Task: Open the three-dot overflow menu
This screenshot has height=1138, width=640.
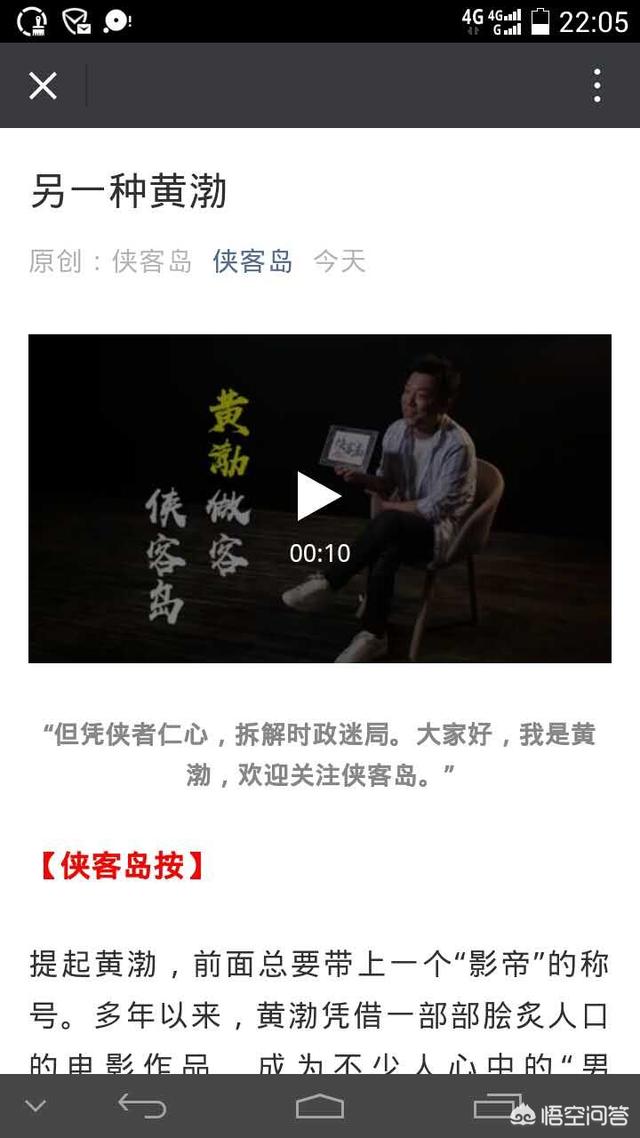Action: pyautogui.click(x=597, y=86)
